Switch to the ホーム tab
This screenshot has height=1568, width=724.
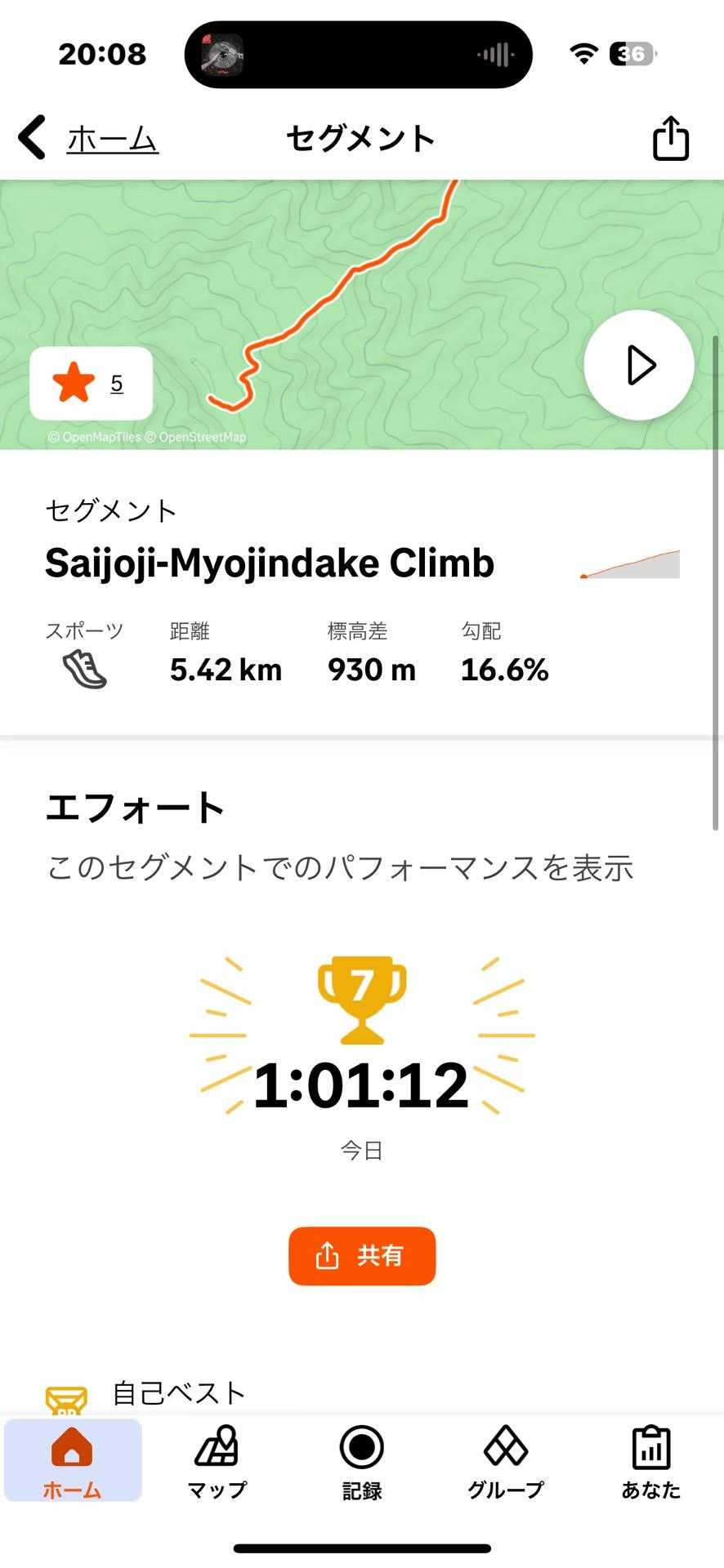(x=72, y=1462)
